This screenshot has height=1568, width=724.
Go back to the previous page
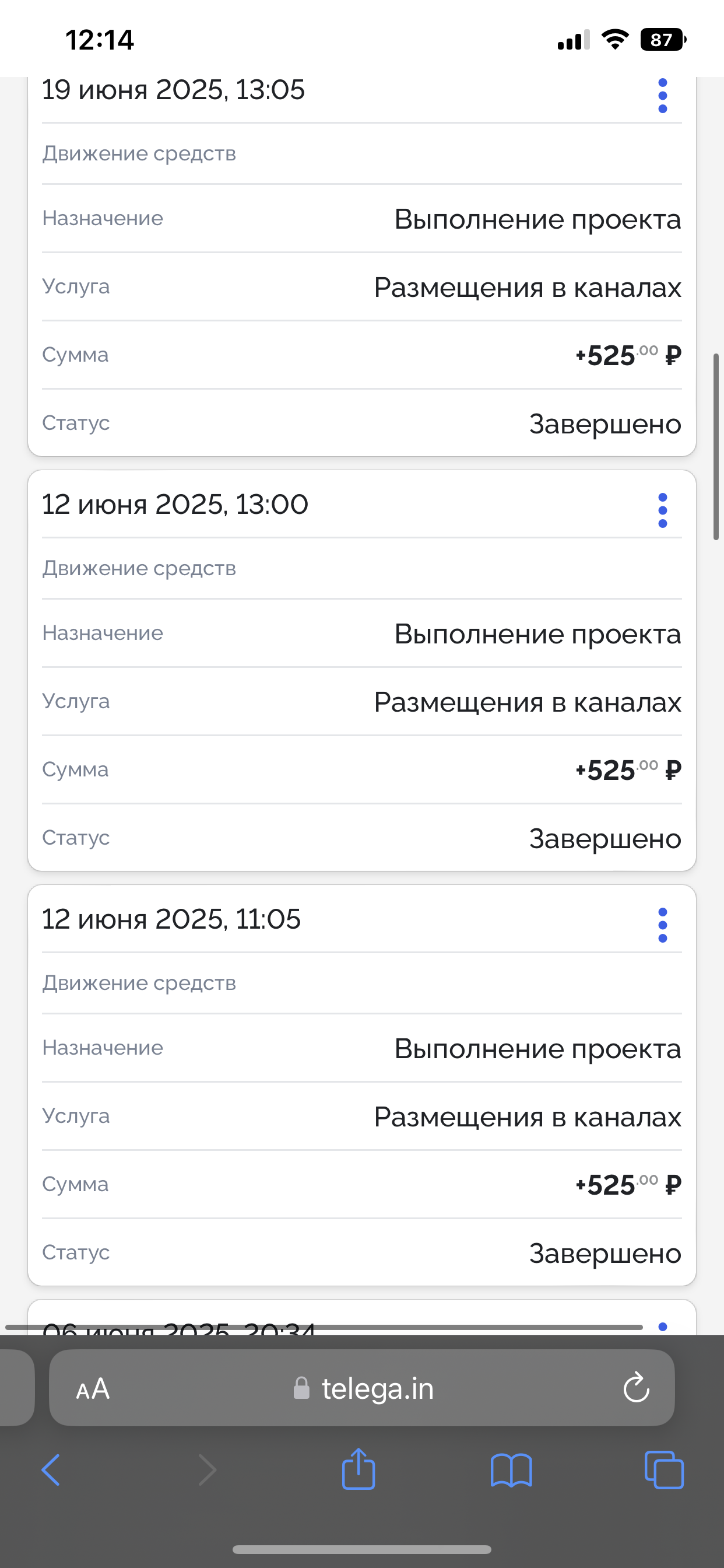[x=51, y=1470]
